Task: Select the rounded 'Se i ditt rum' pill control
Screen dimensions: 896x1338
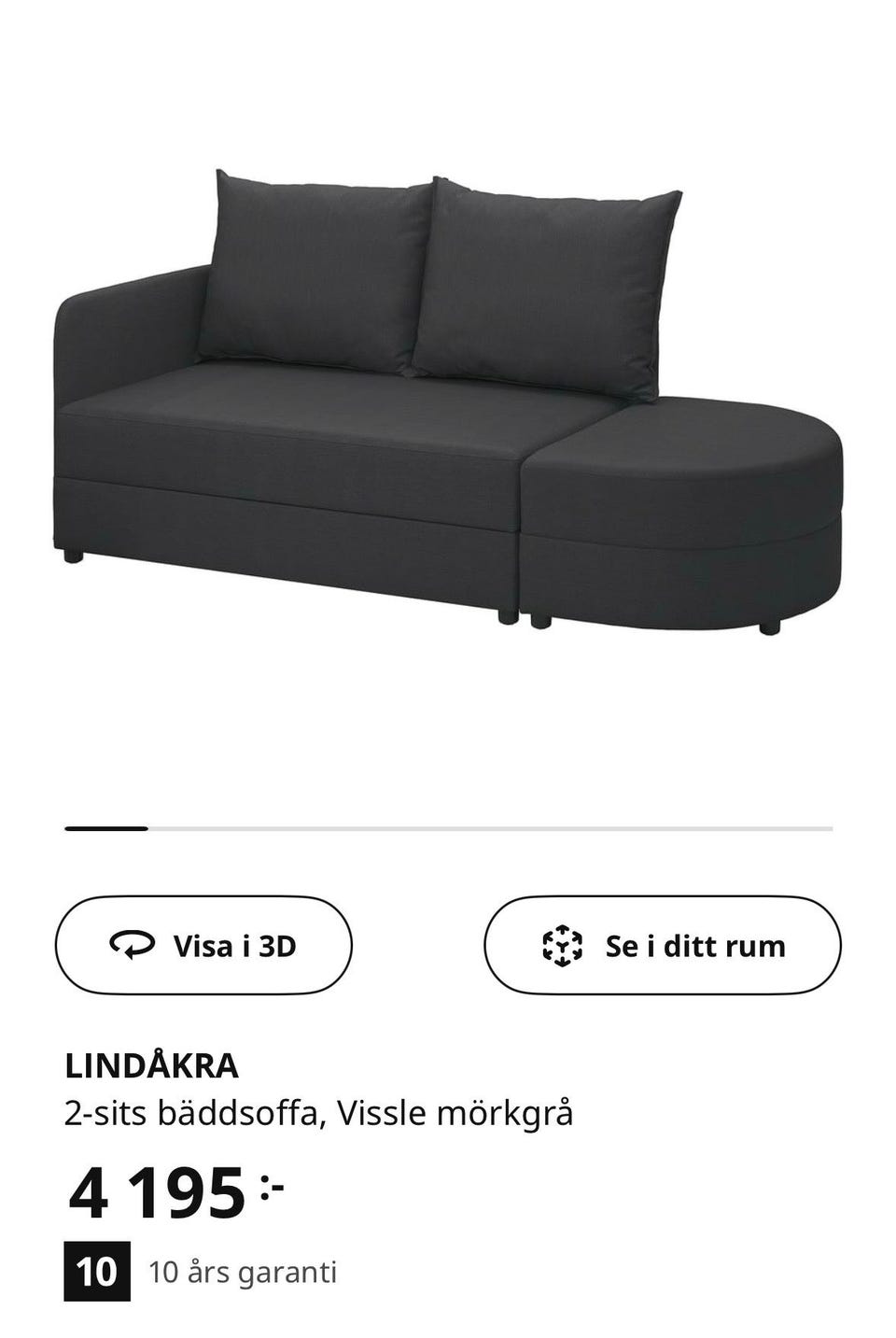Action: pos(663,945)
